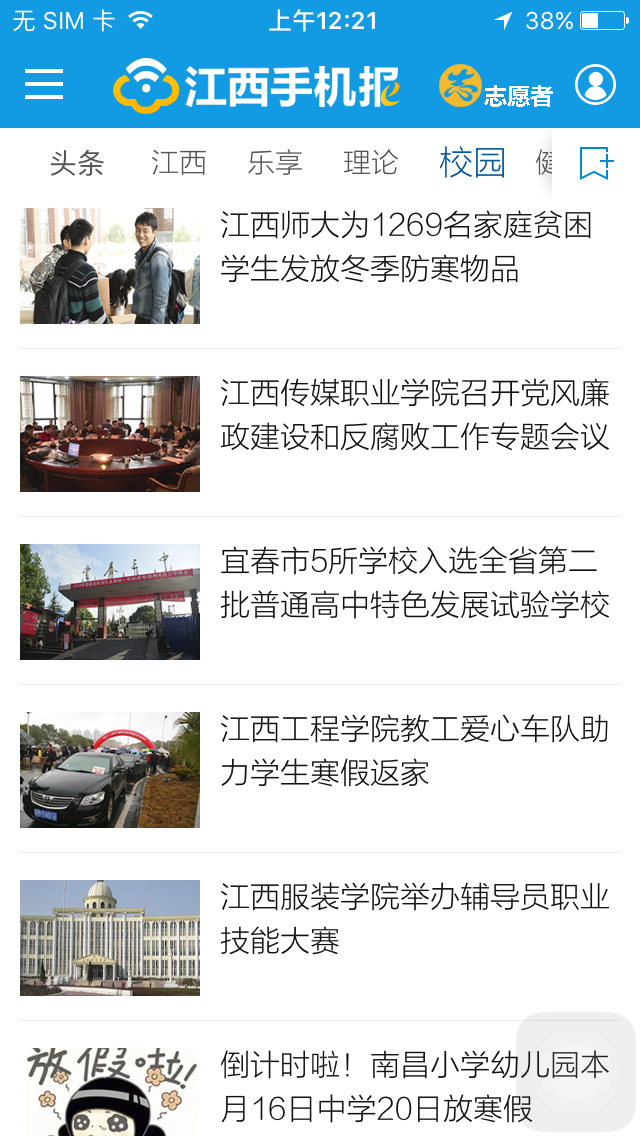This screenshot has height=1136, width=640.
Task: Select the 乐享 tab
Action: [x=275, y=162]
